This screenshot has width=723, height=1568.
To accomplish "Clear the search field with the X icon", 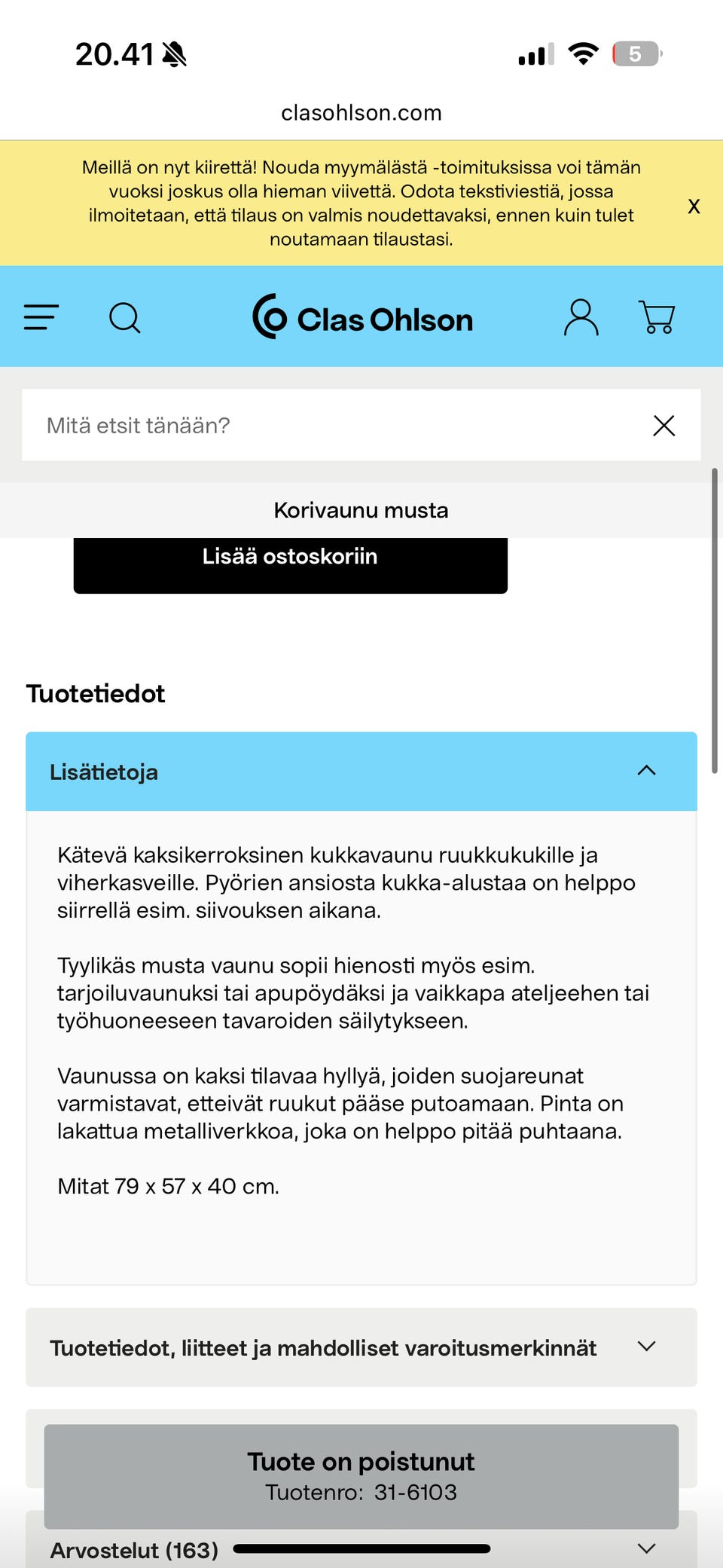I will pos(664,425).
